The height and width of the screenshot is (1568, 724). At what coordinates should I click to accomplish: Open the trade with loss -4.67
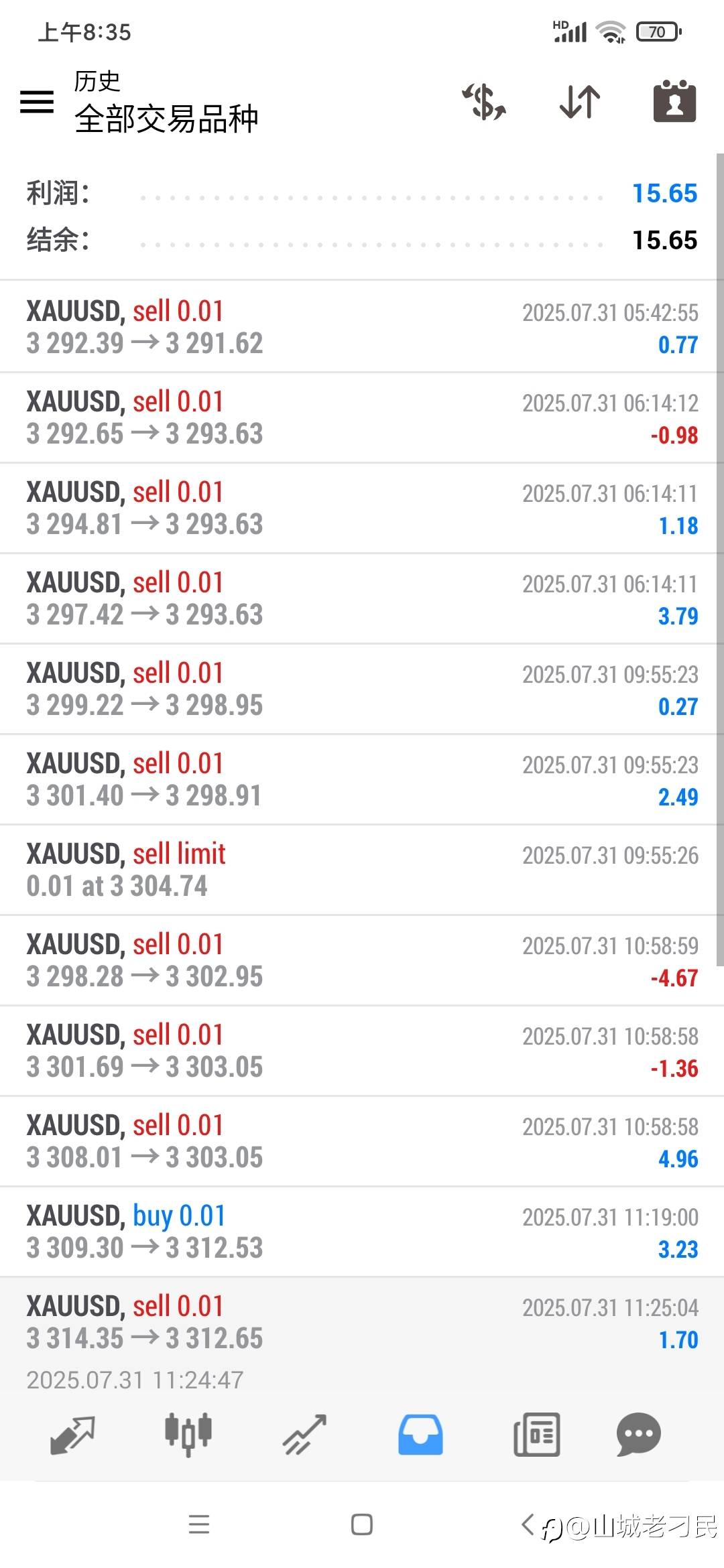pos(362,960)
